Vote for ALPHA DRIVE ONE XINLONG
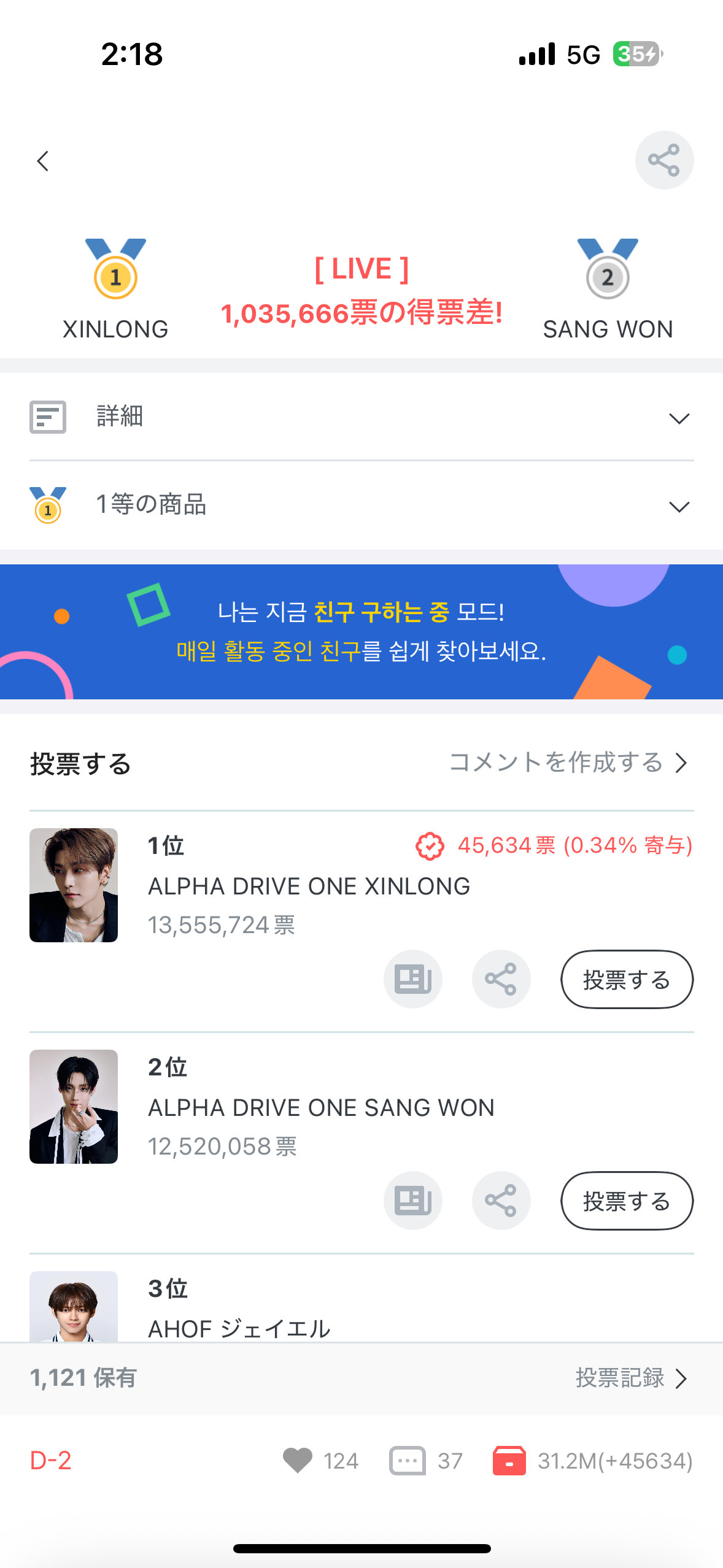 [626, 980]
